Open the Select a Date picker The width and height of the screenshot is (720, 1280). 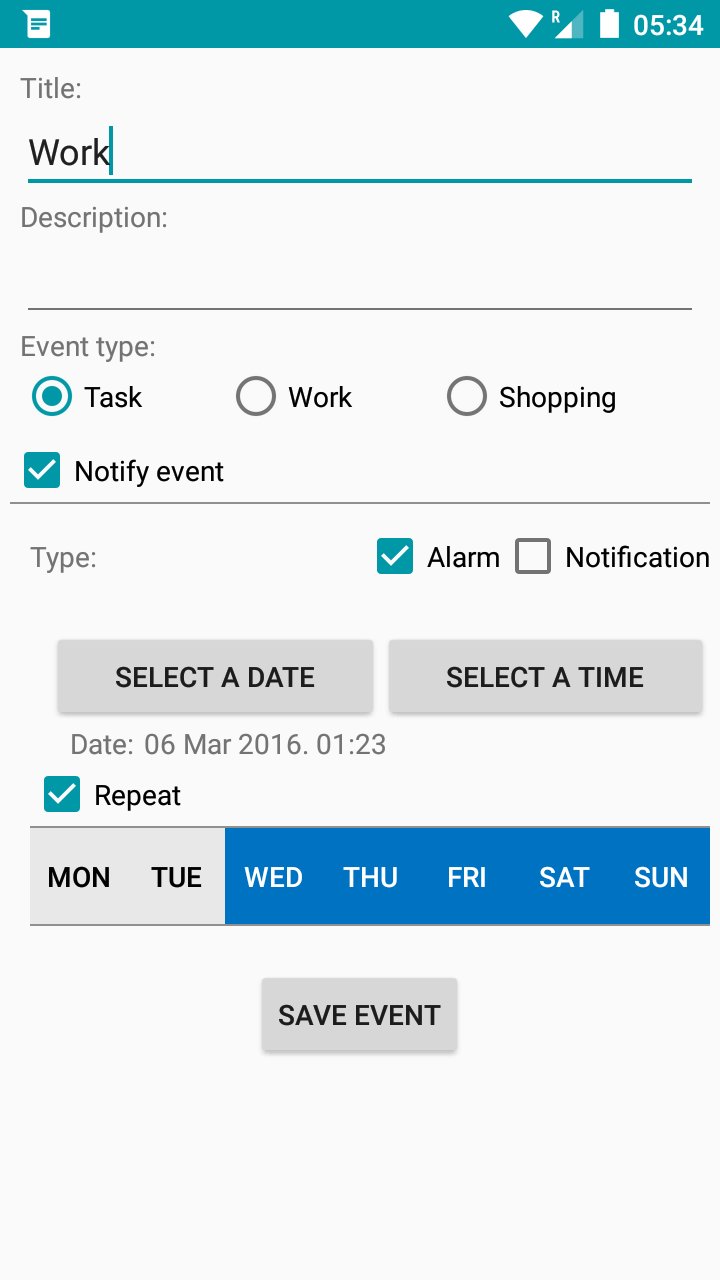[x=215, y=677]
